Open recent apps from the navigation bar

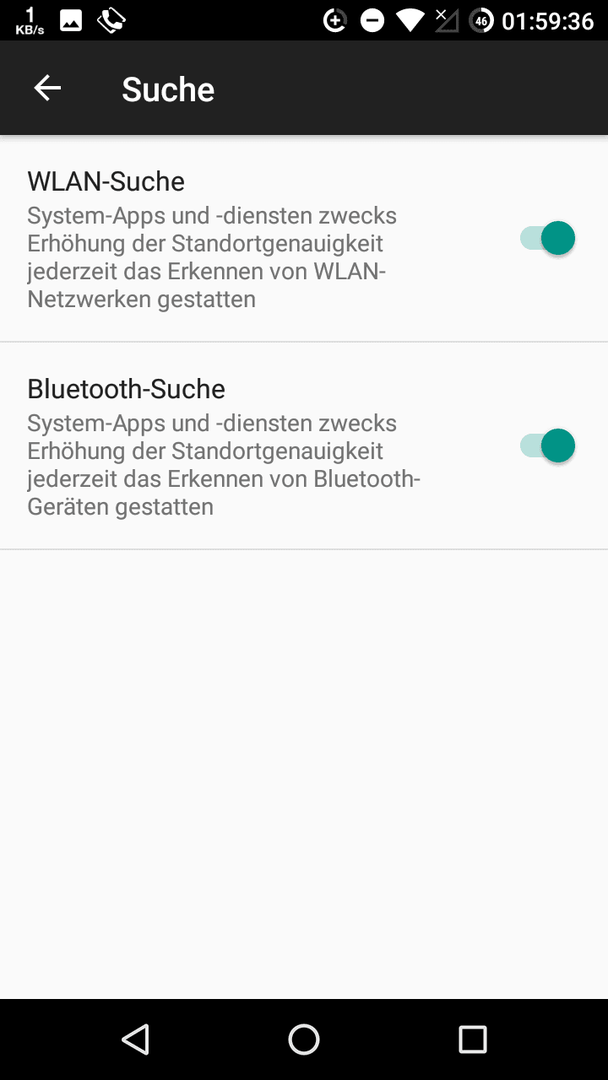click(x=472, y=1039)
